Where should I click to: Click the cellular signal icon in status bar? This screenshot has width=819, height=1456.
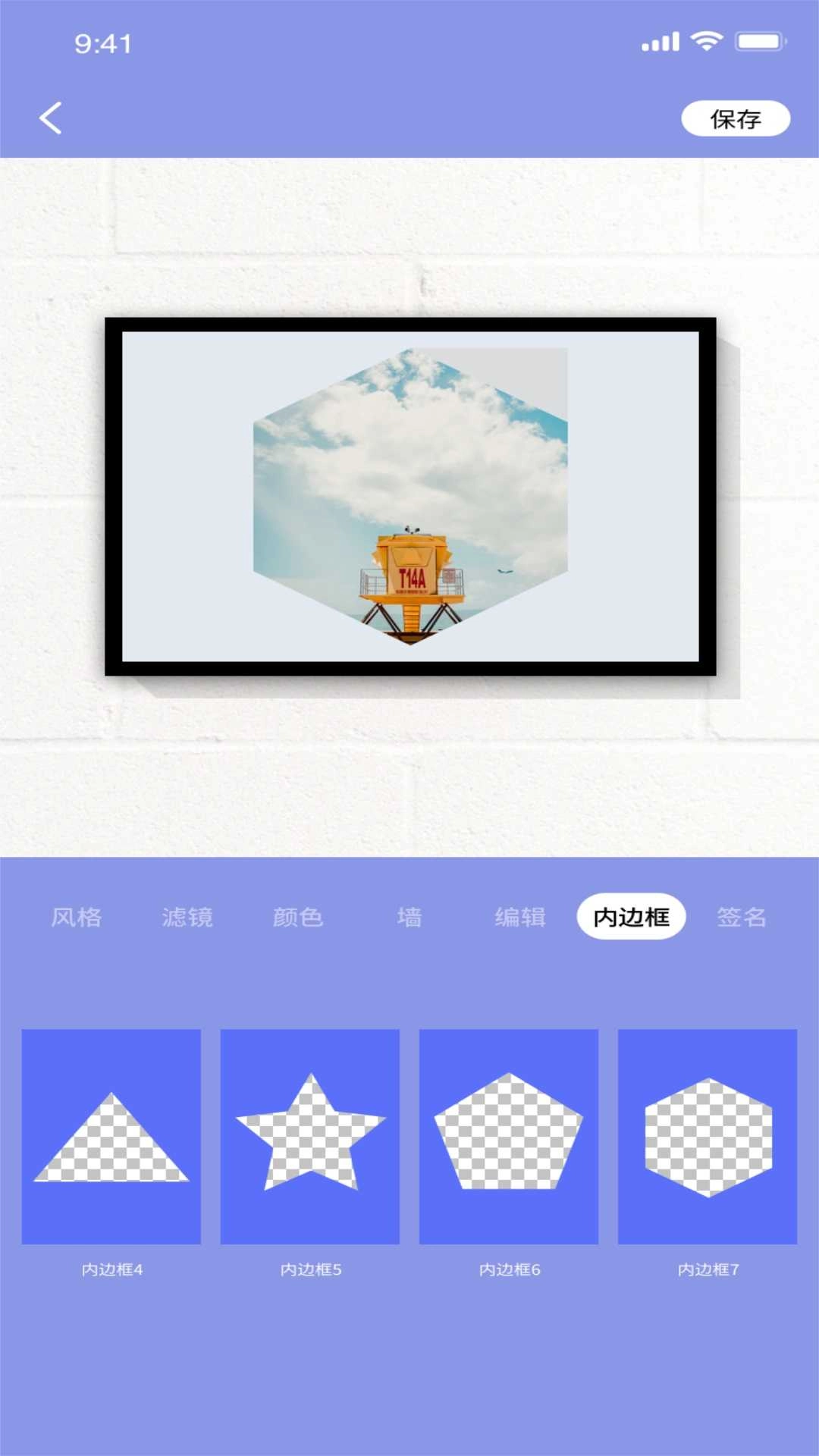coord(659,42)
